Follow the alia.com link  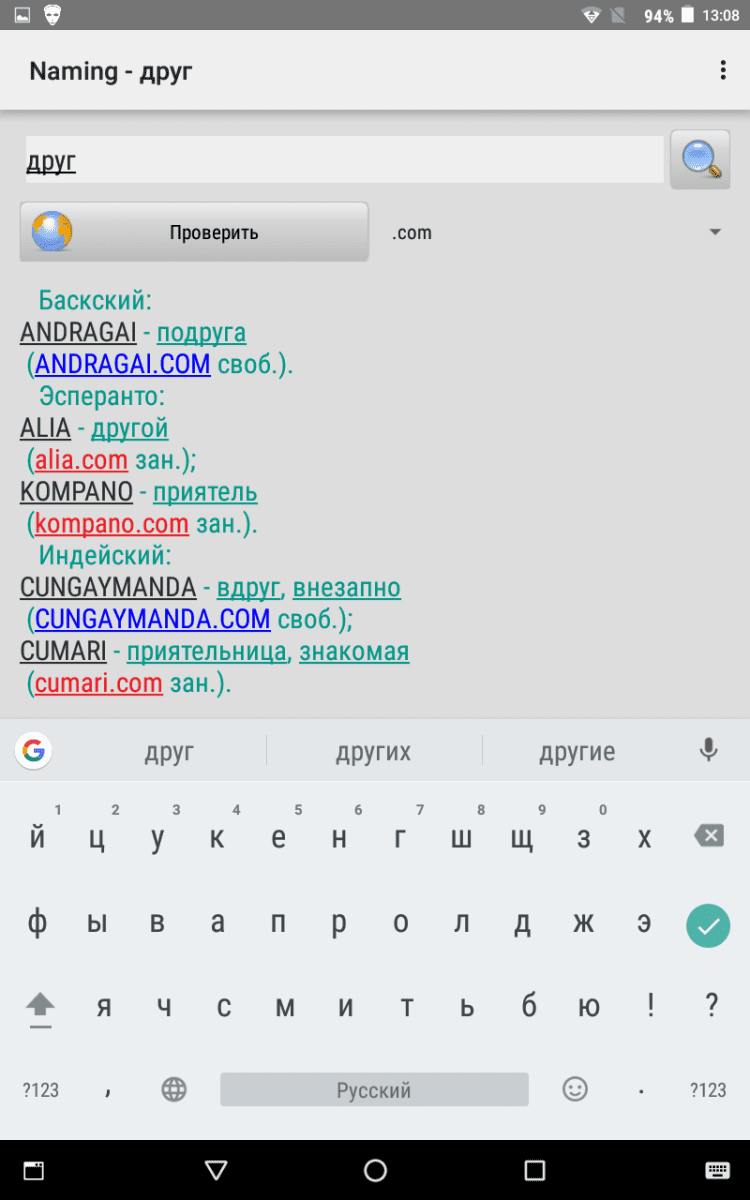pos(81,460)
